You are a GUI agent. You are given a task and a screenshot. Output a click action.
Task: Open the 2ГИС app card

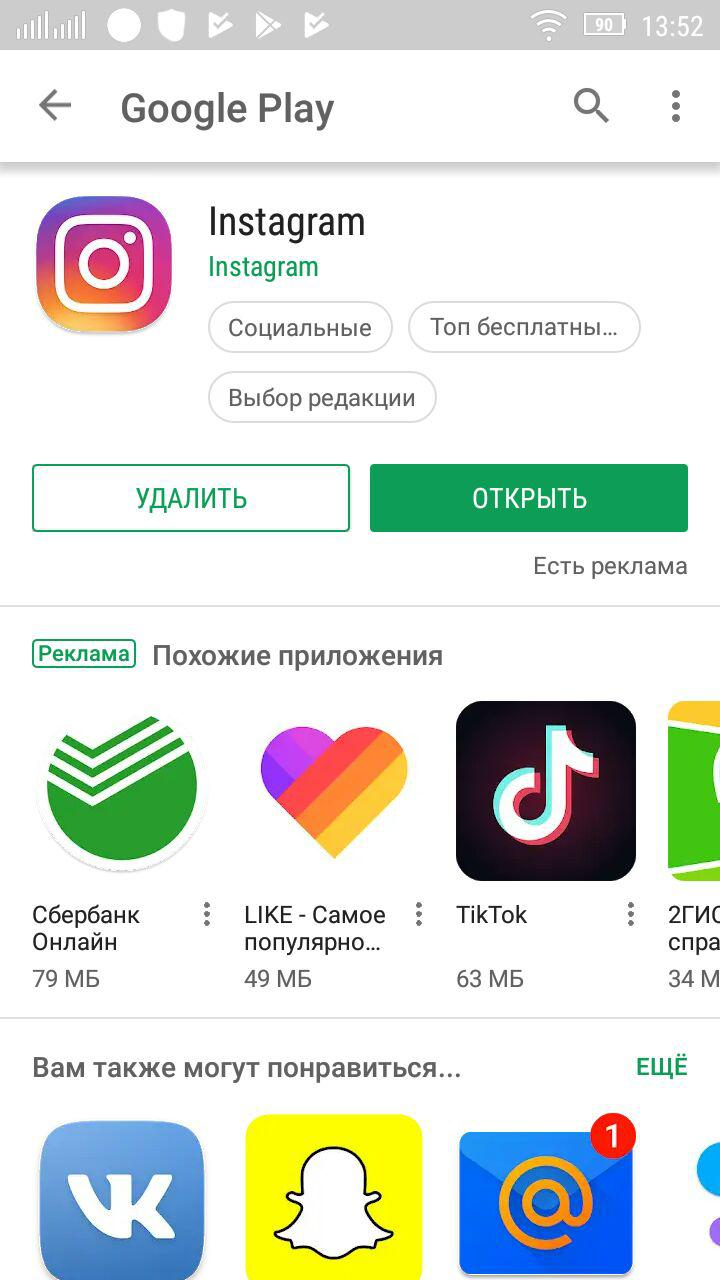[x=695, y=790]
